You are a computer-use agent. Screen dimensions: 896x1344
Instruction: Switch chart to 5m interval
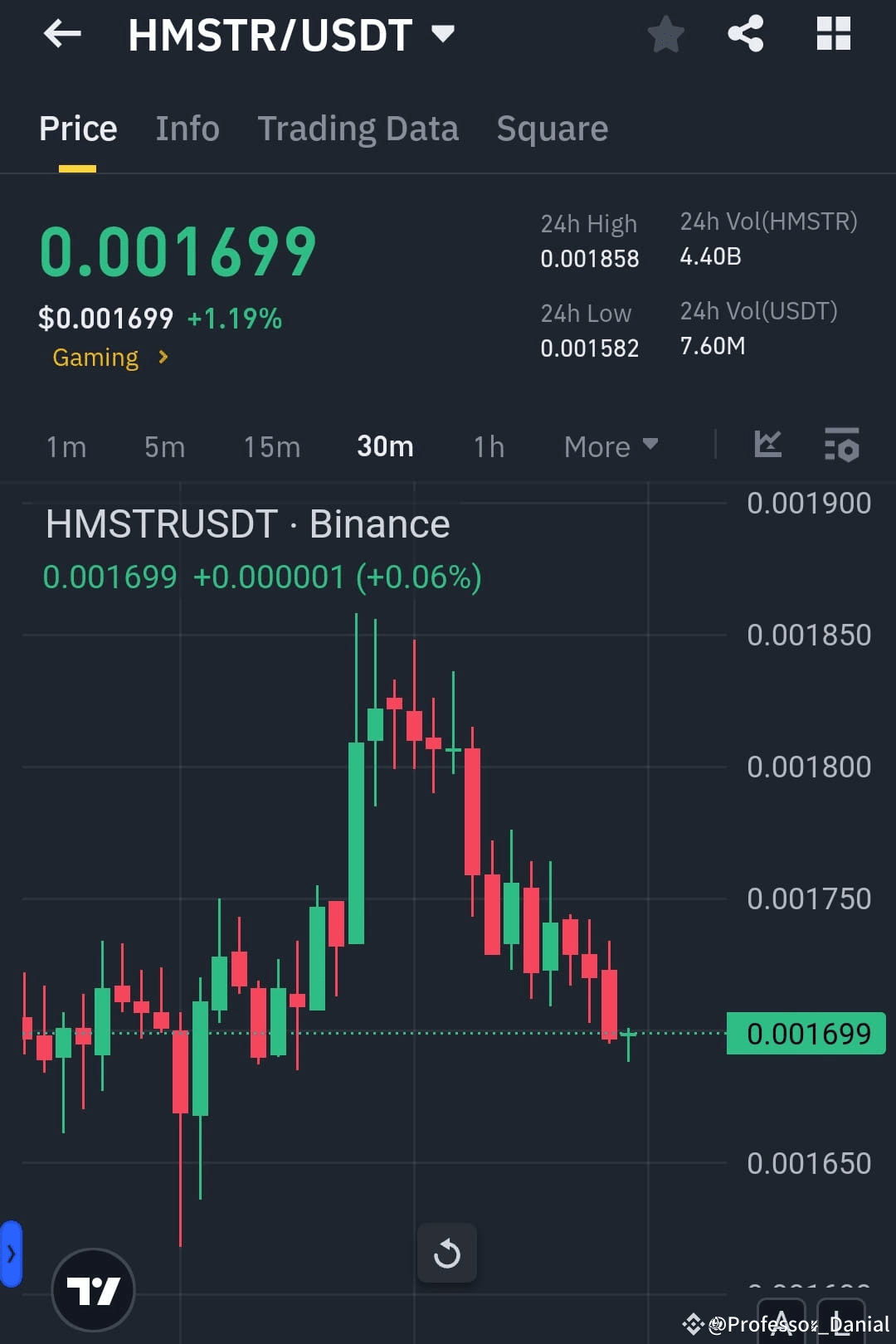163,446
